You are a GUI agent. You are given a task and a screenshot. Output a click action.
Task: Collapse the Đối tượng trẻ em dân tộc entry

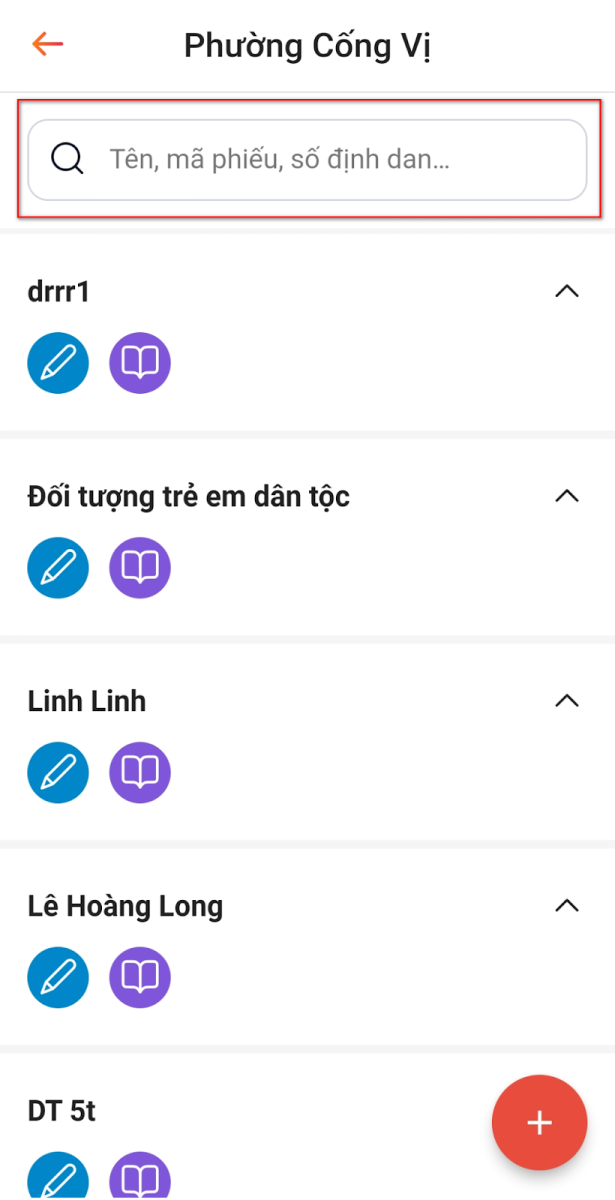tap(566, 496)
